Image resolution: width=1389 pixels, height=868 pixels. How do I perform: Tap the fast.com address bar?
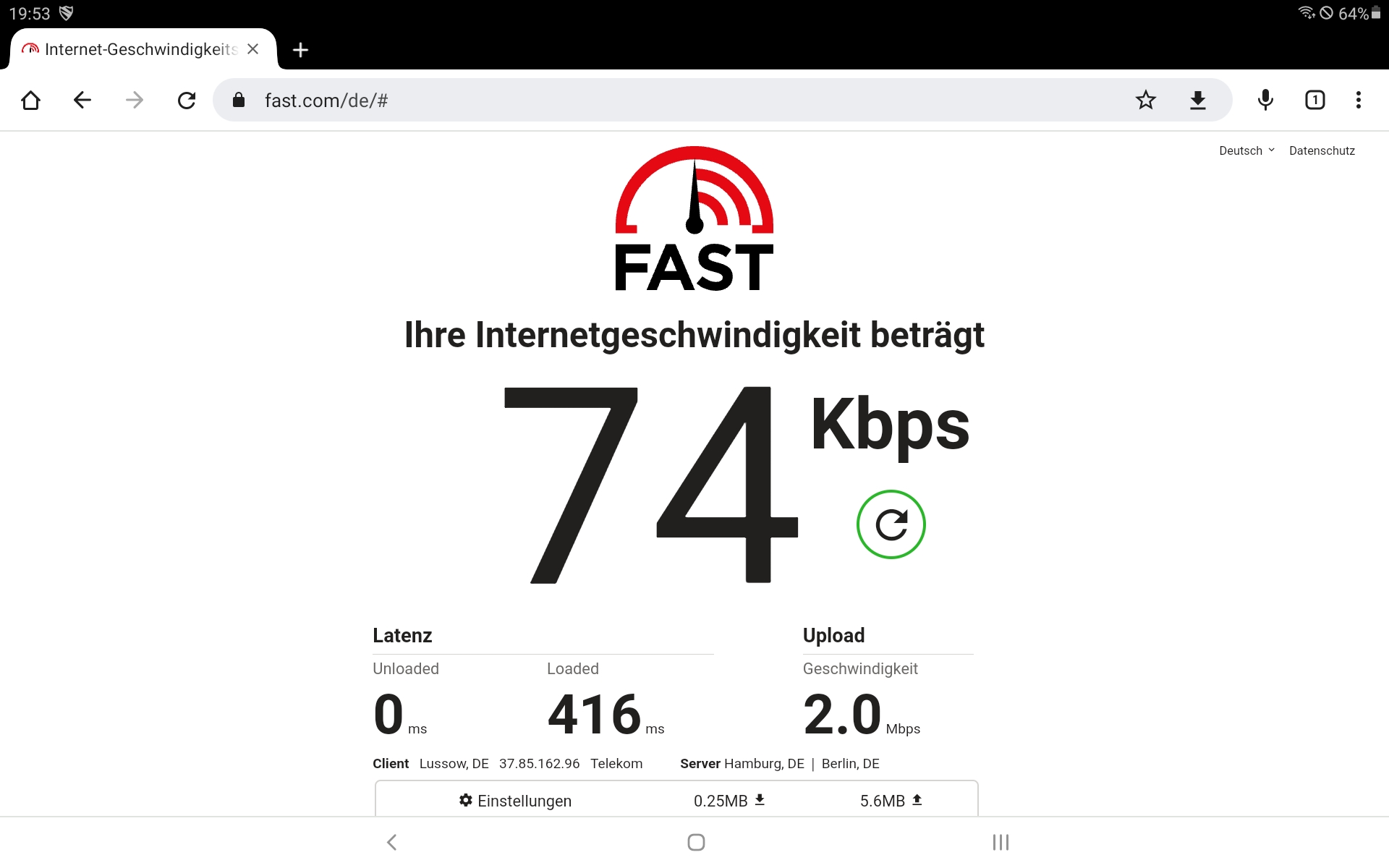651,100
